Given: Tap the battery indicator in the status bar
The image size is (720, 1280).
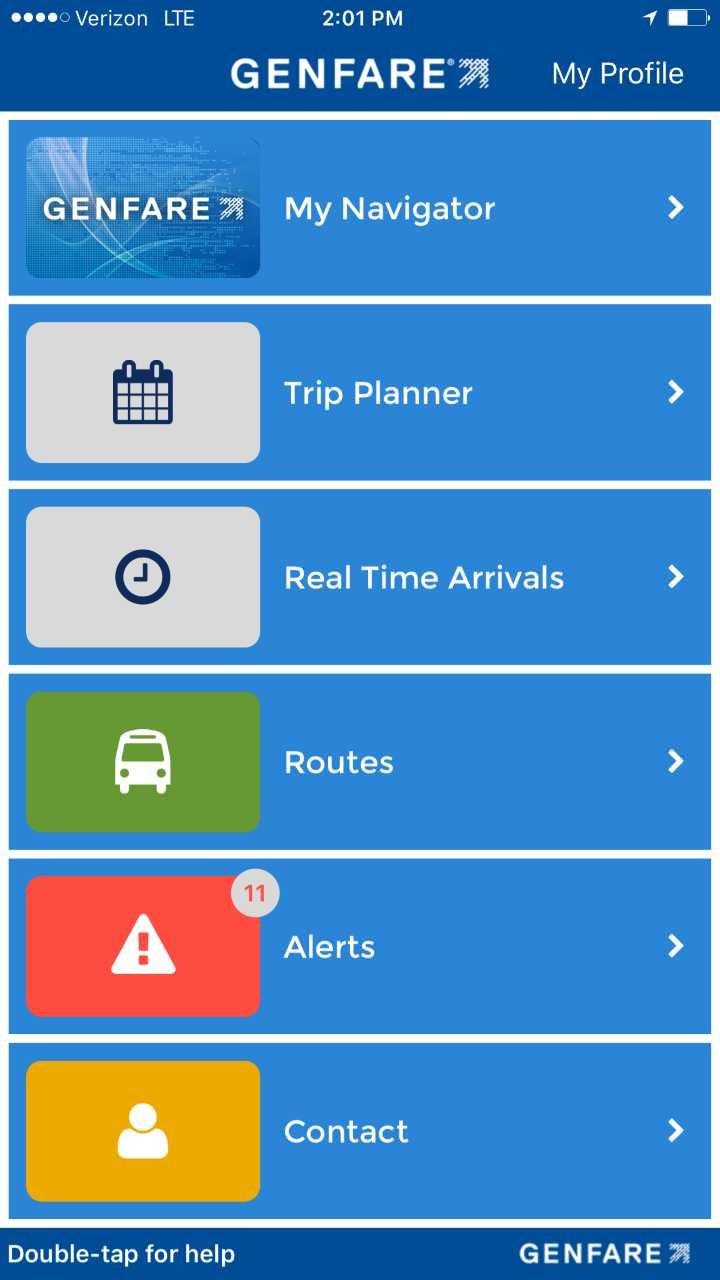Looking at the screenshot, I should coord(688,16).
